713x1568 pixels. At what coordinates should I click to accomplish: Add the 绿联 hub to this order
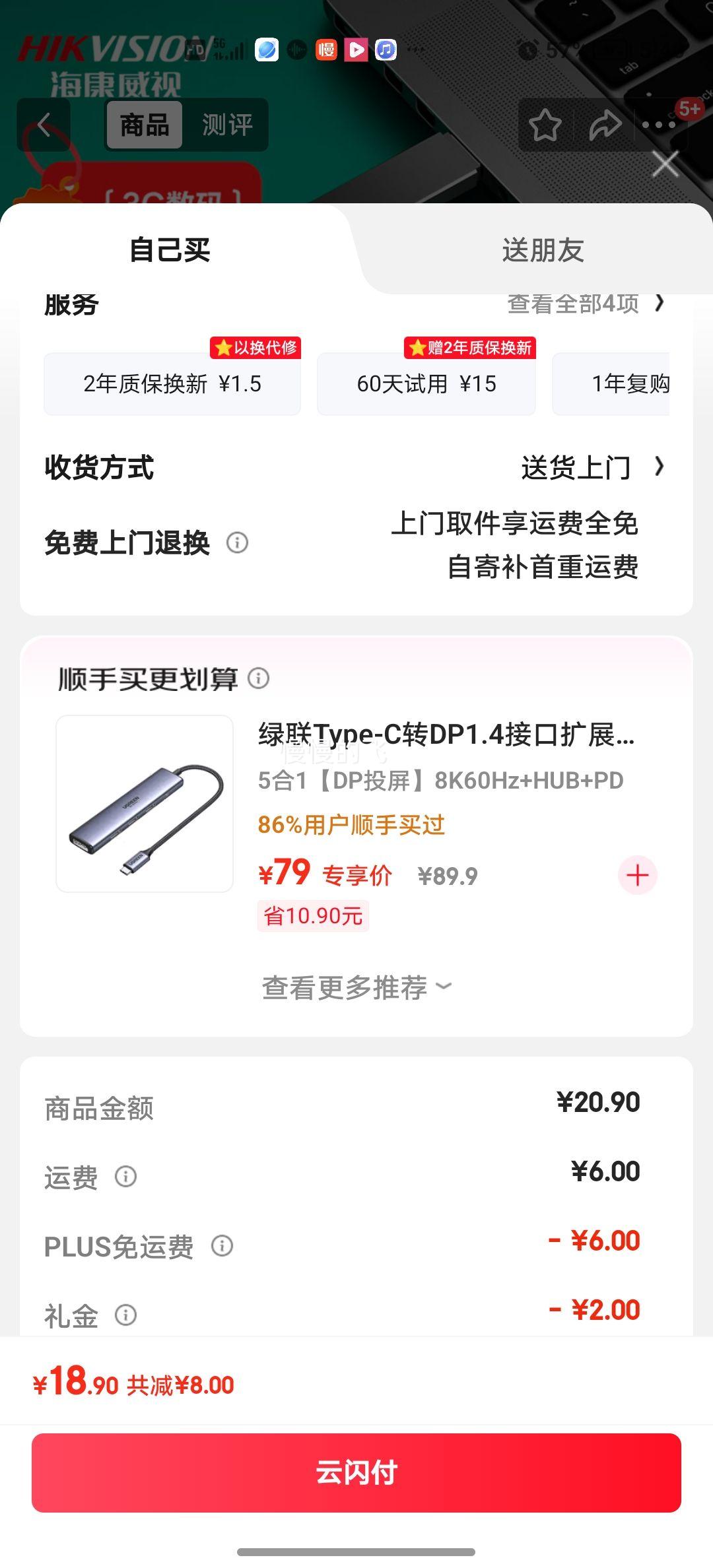pos(637,876)
